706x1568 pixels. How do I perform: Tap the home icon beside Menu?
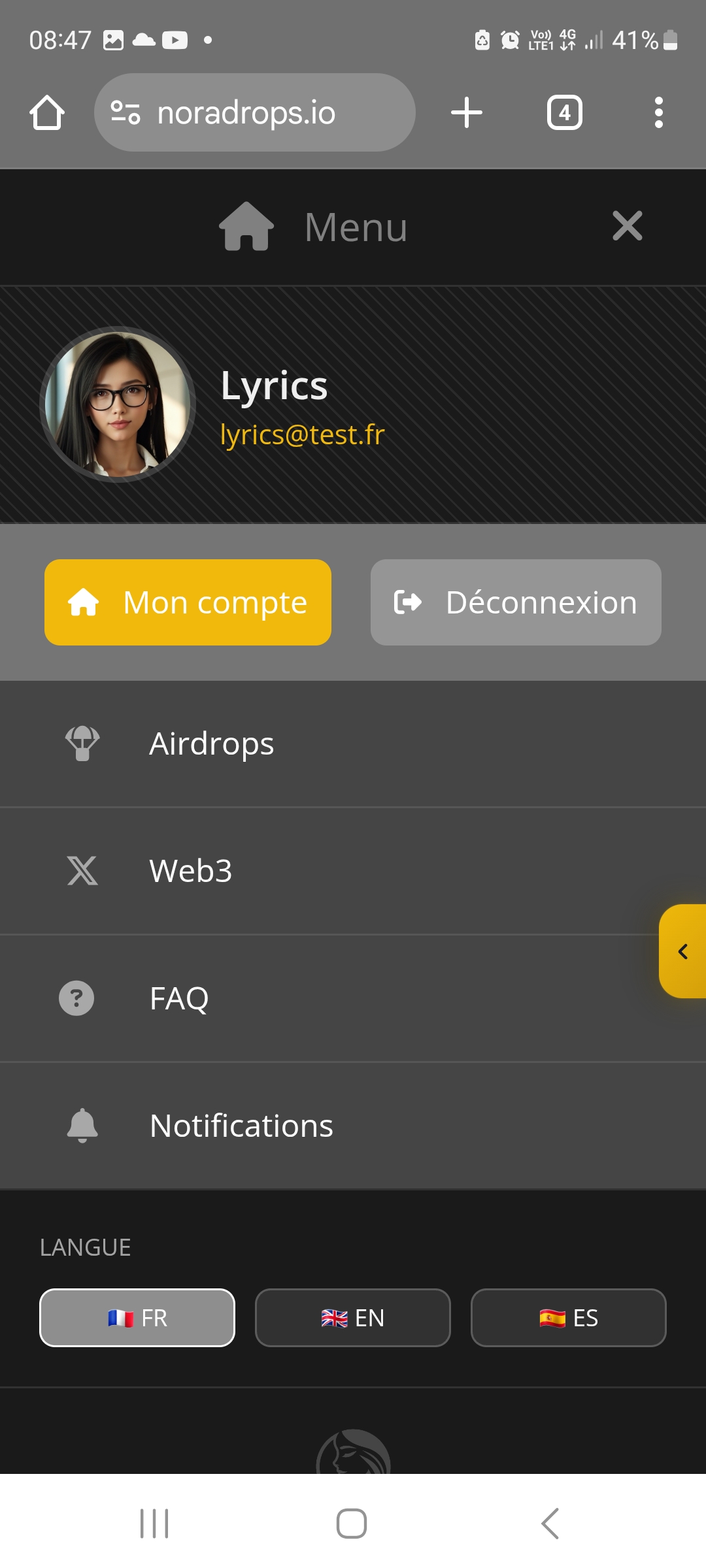click(x=246, y=227)
